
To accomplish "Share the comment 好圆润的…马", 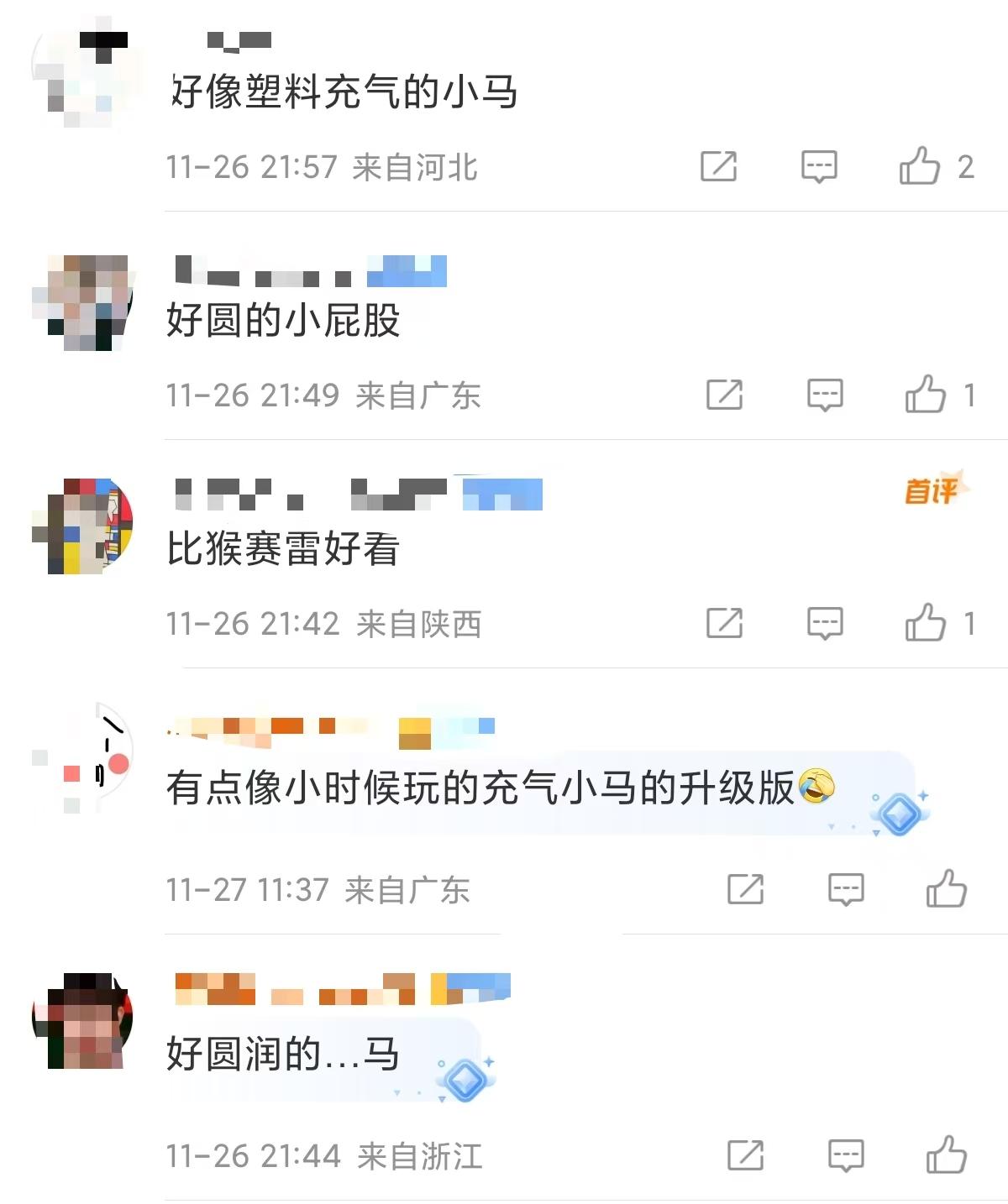I will coord(745,1155).
